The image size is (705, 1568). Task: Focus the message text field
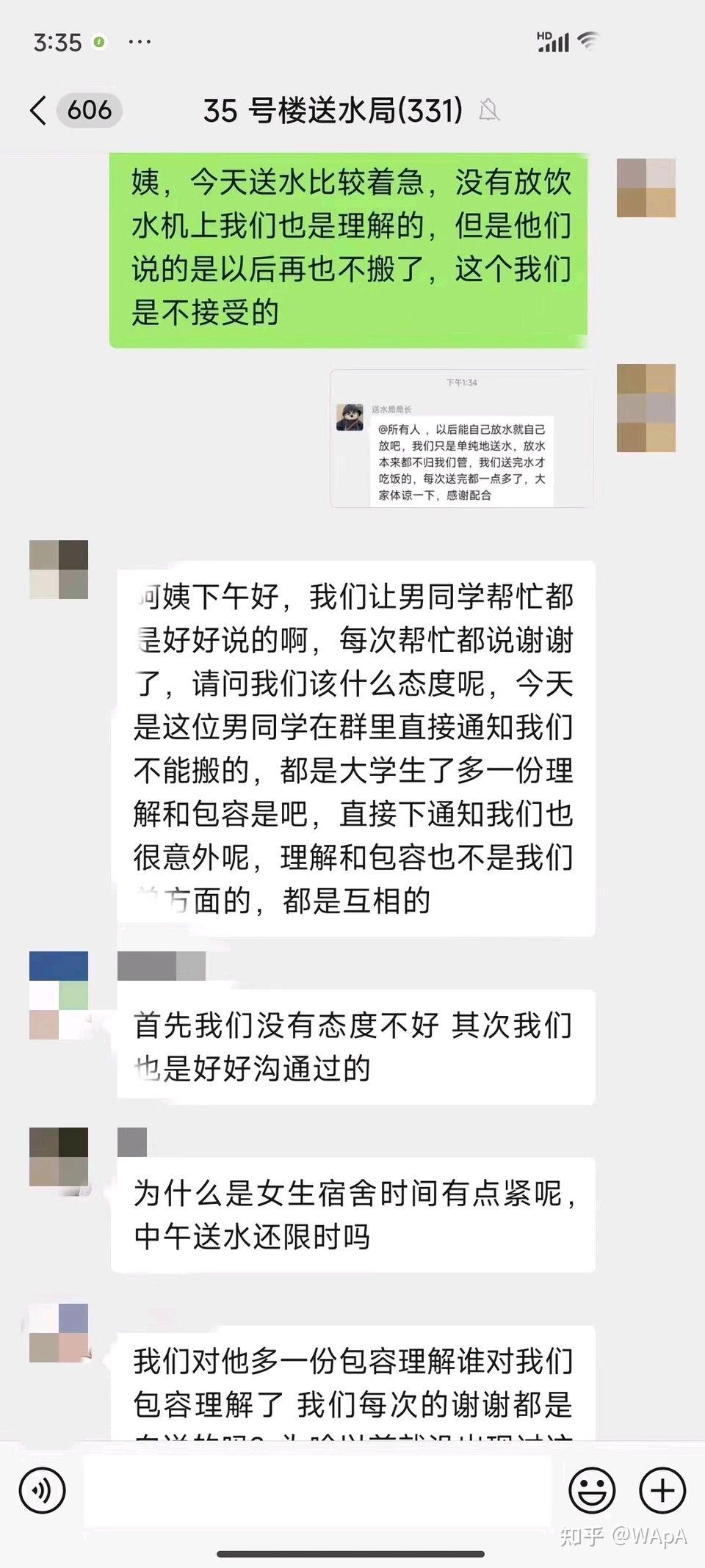click(x=319, y=1490)
